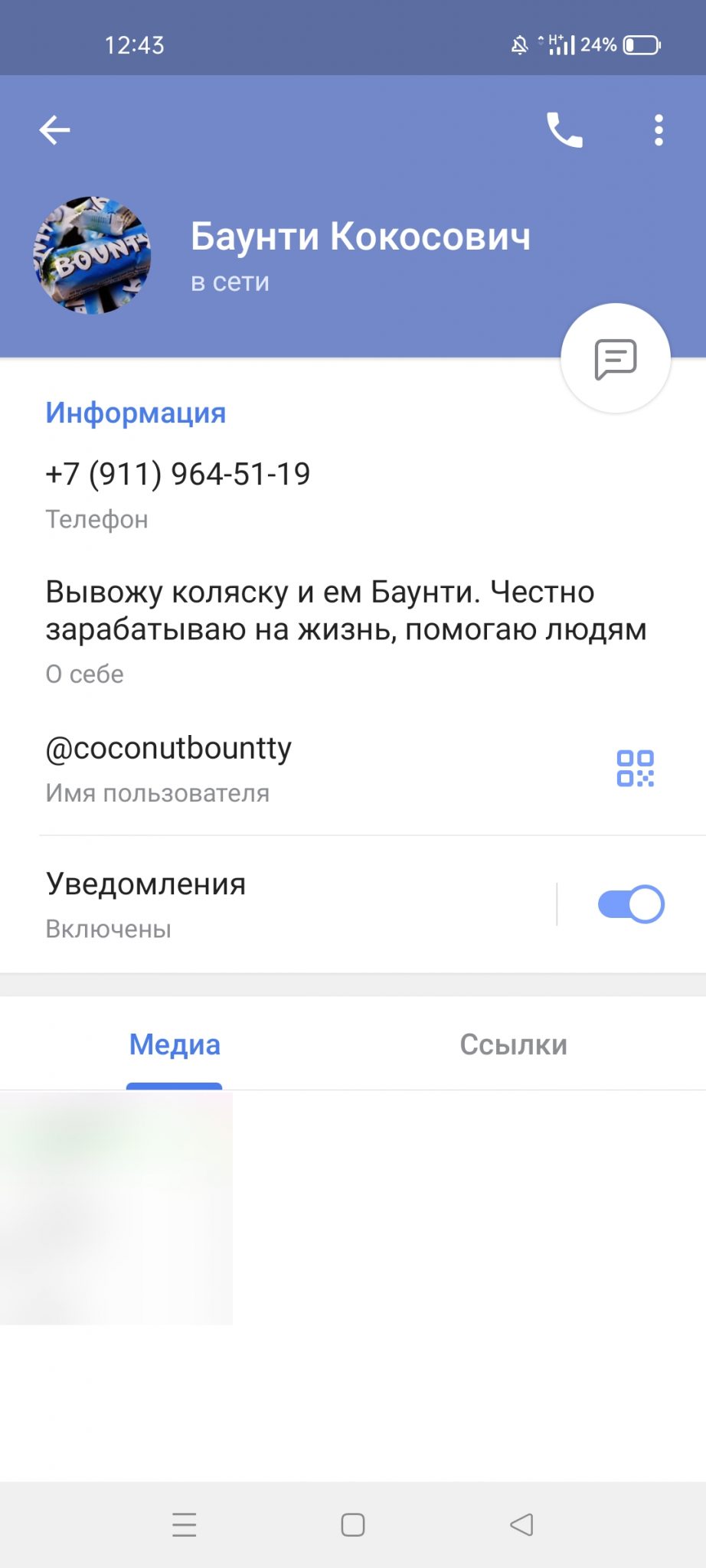This screenshot has width=706, height=1568.
Task: Open the three-dot overflow menu
Action: (x=659, y=130)
